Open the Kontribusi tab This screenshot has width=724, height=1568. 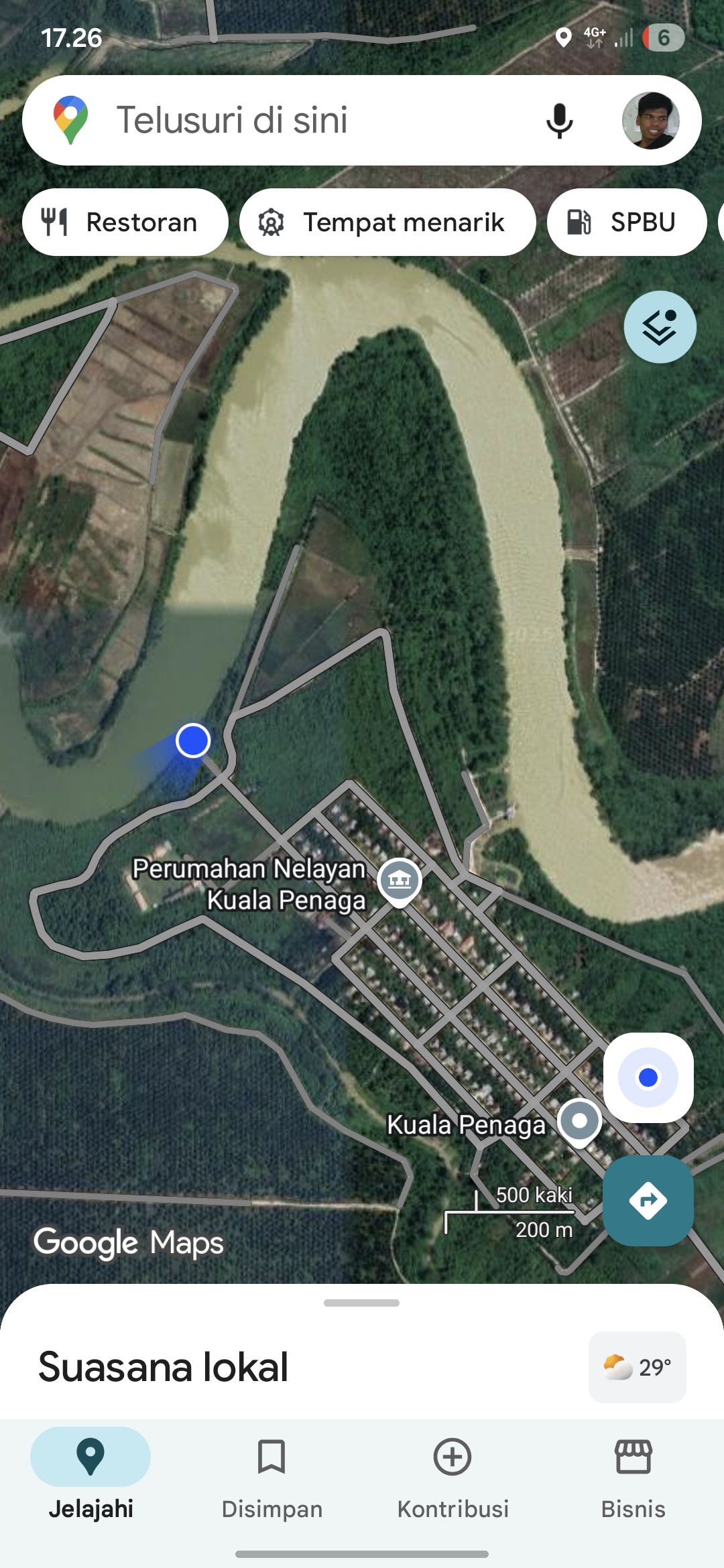(452, 1474)
